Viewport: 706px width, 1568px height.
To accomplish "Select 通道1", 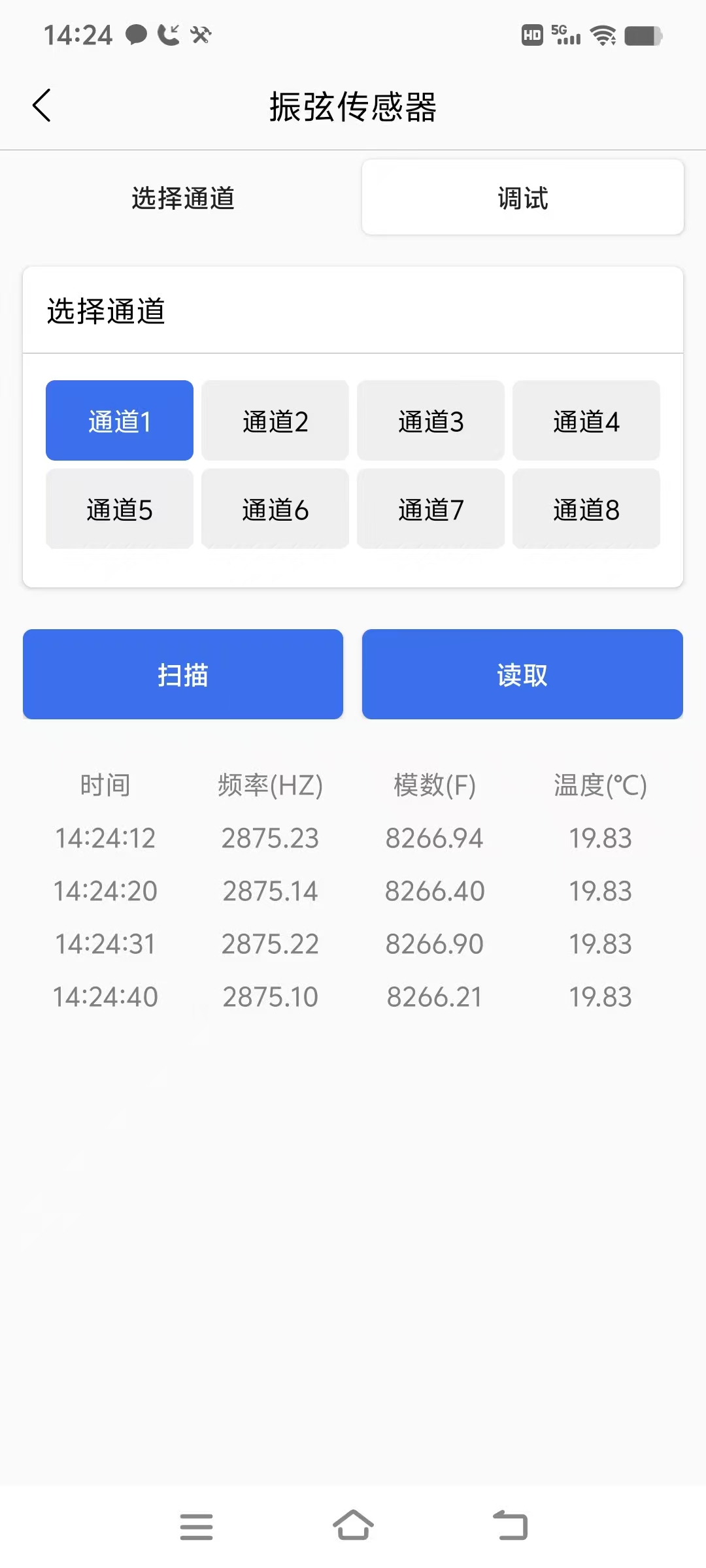I will pos(120,421).
